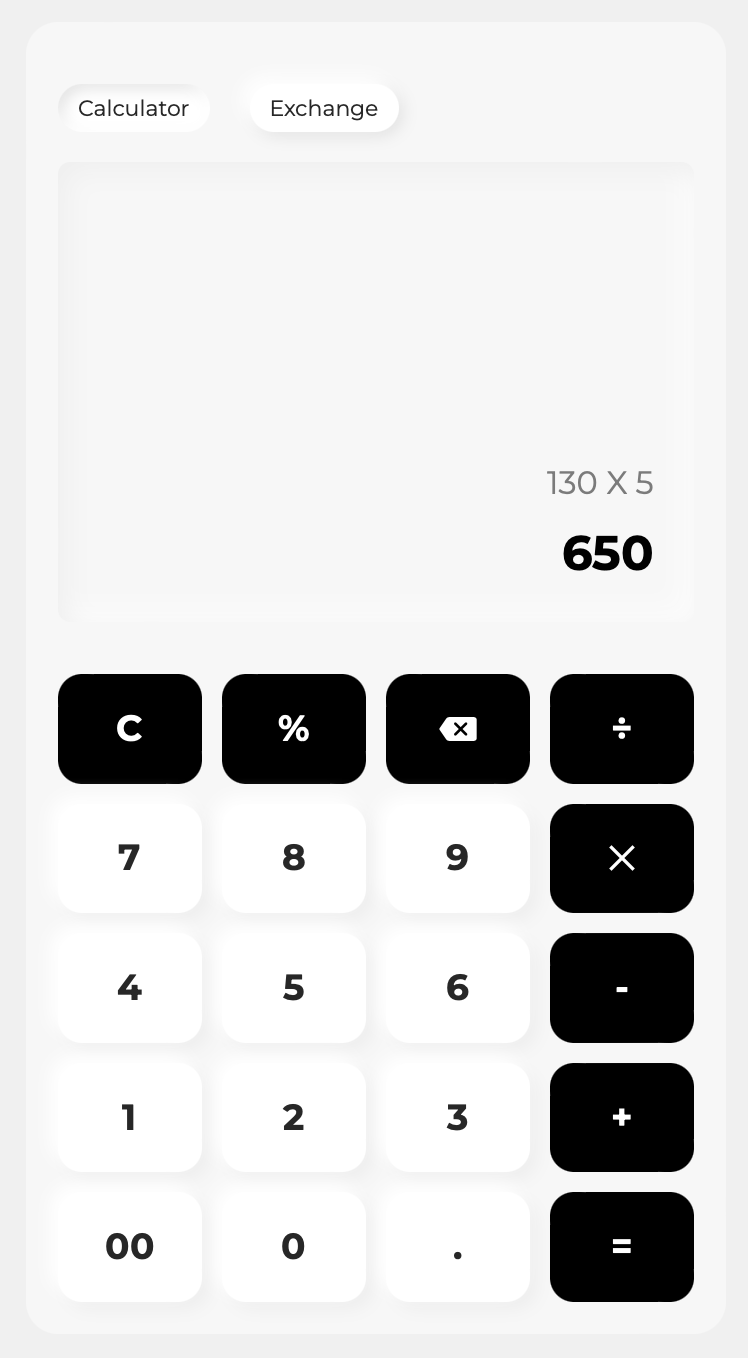Click the result 650 on the display
The width and height of the screenshot is (748, 1358).
point(606,553)
